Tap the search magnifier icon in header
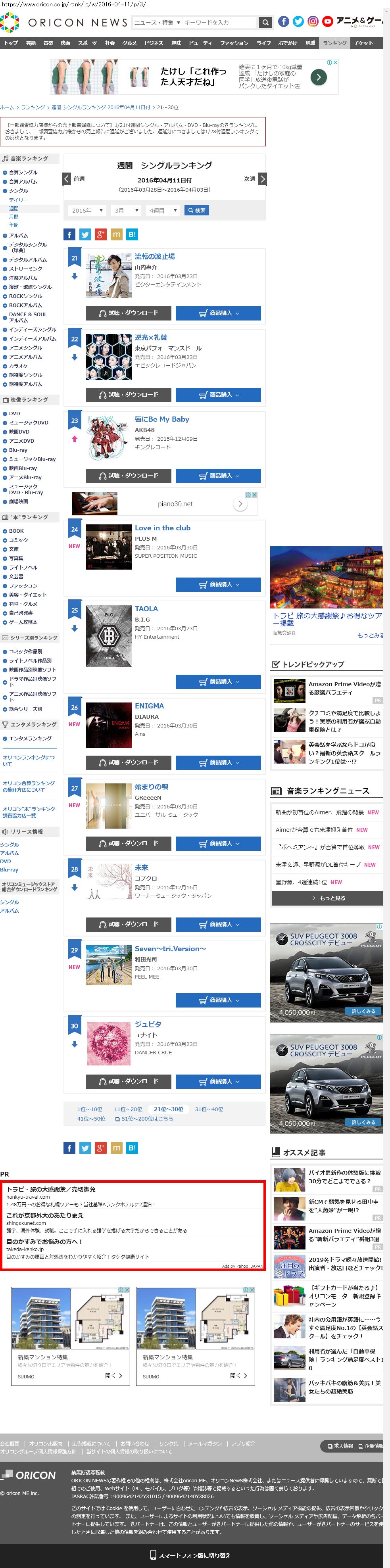The height and width of the screenshot is (1568, 390). 265,23
